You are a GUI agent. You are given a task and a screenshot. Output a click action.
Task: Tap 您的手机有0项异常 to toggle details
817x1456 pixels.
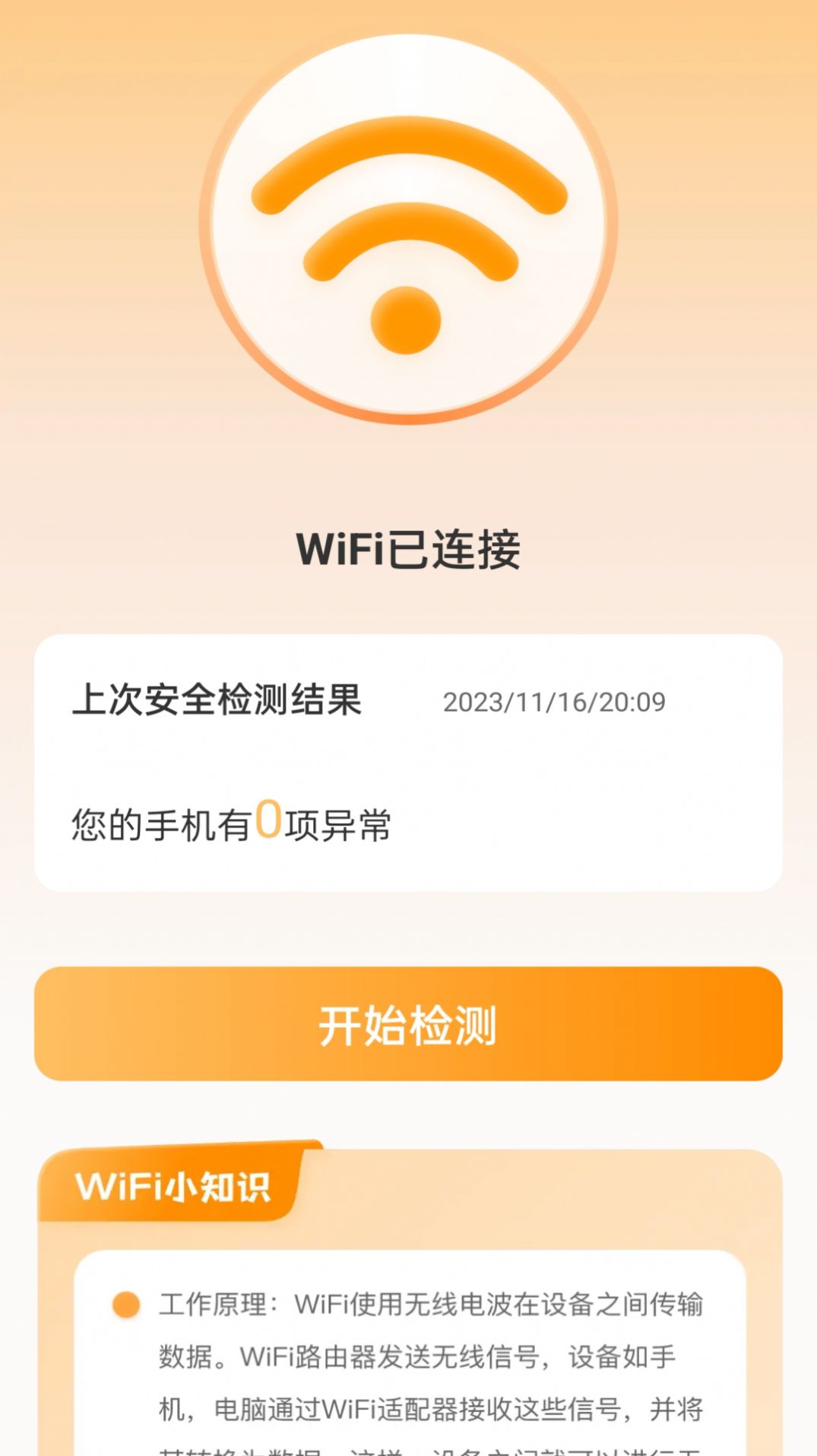228,821
